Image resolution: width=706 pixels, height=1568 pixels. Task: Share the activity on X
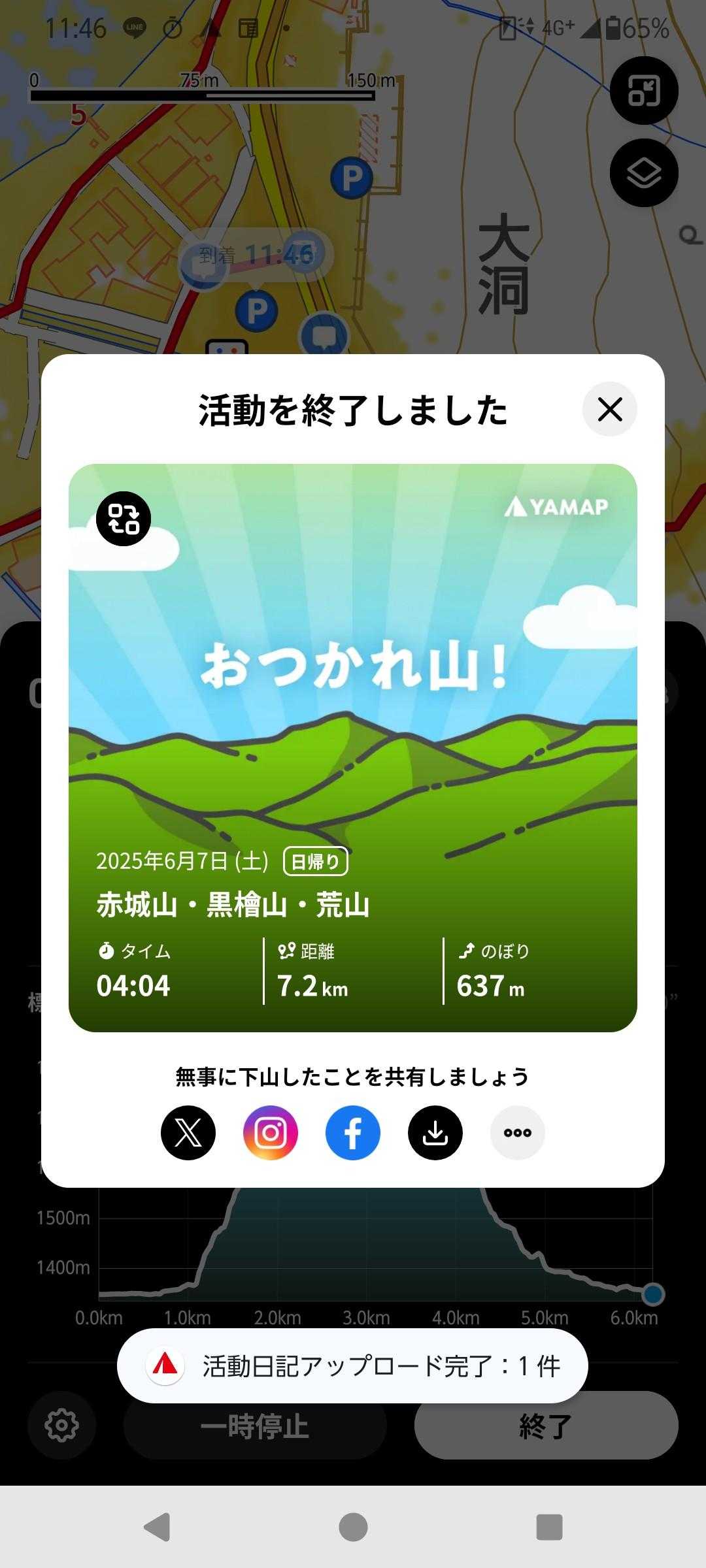point(188,1133)
